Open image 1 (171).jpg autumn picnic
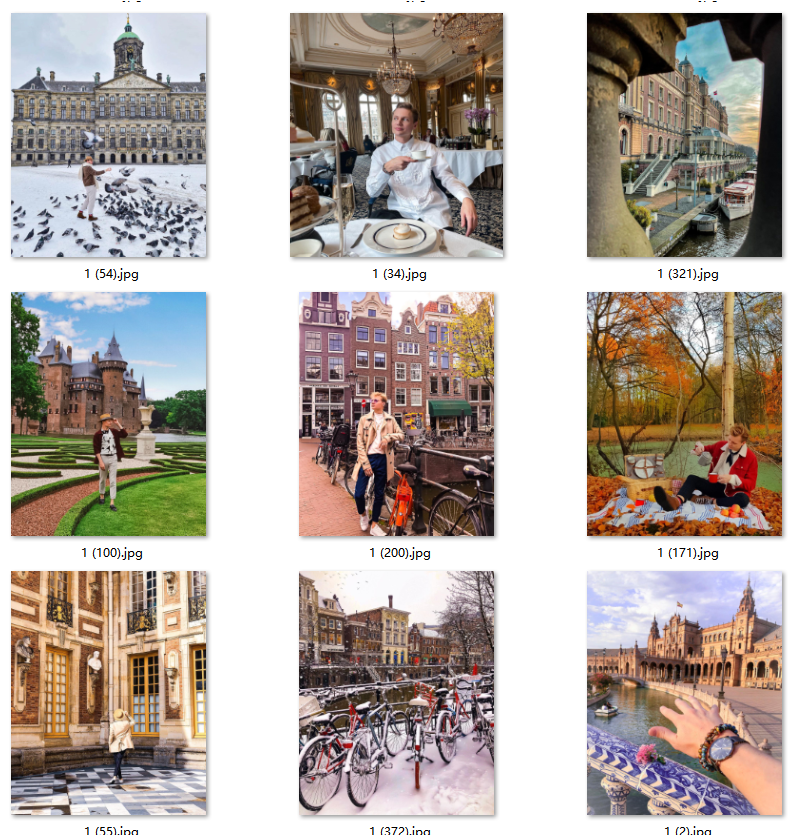Screen dimensions: 798x835 (684, 413)
